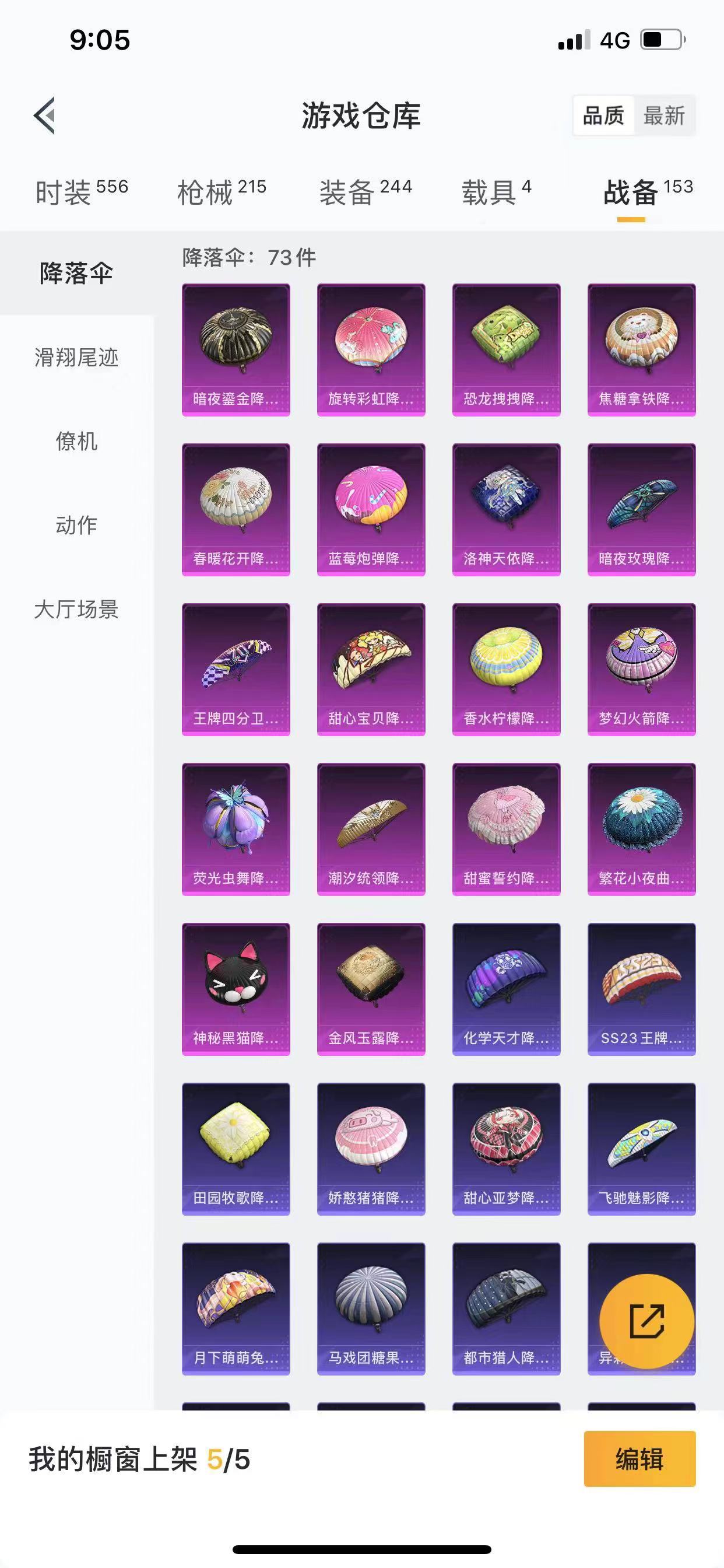Tap the 编辑 button
Image resolution: width=724 pixels, height=1568 pixels.
click(x=639, y=1459)
